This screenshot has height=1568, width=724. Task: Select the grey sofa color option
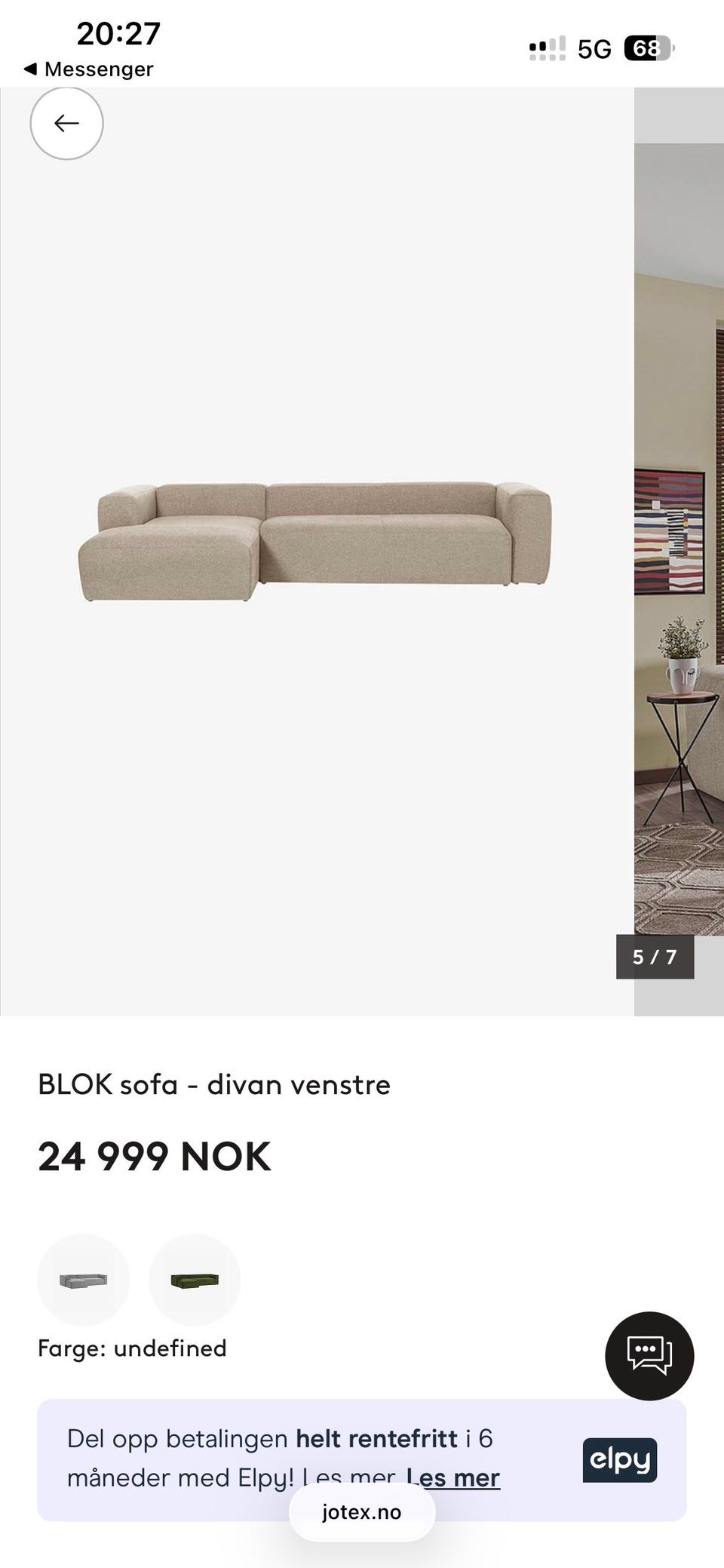pos(83,1280)
